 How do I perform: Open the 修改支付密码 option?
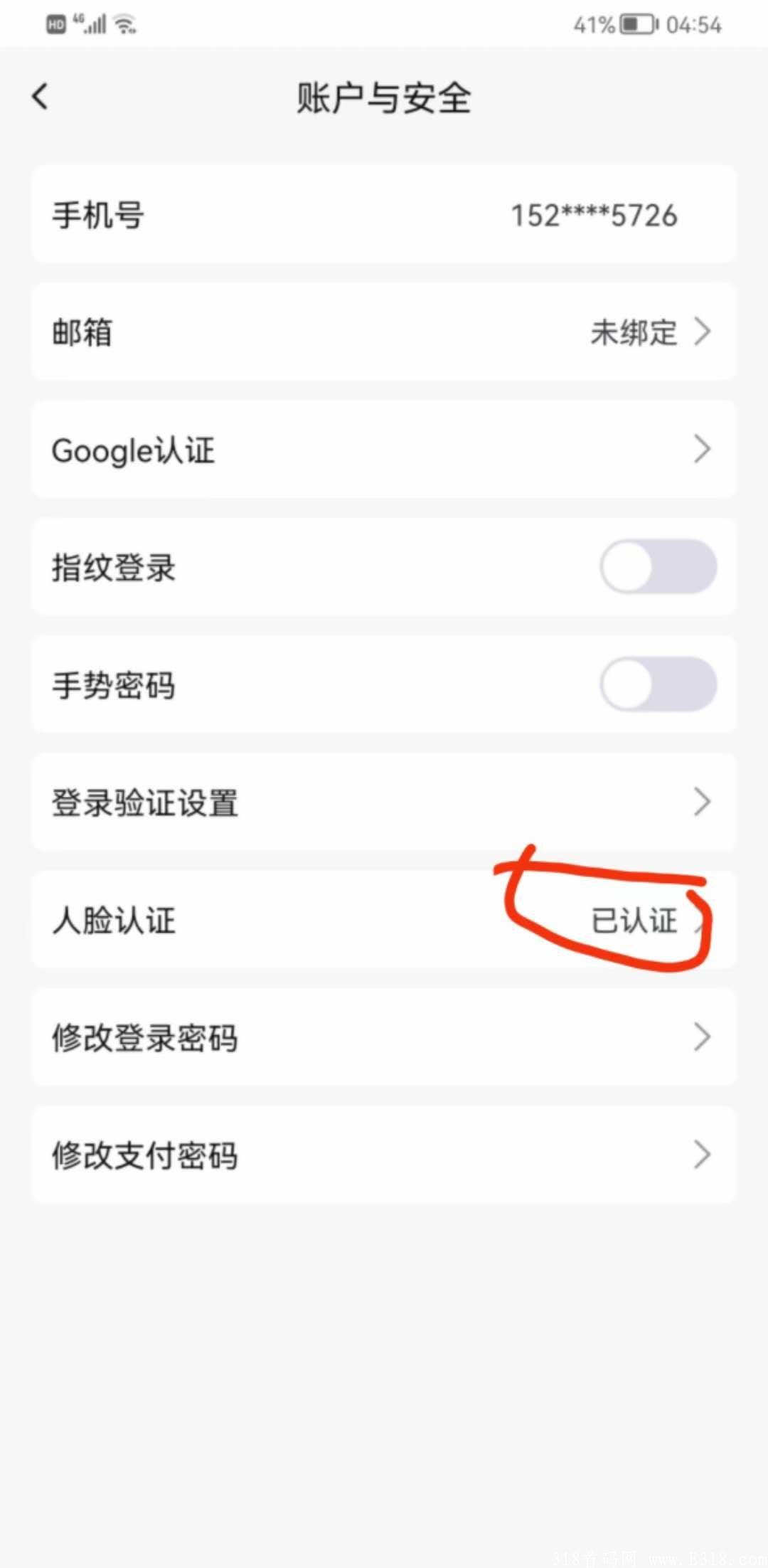pos(384,1155)
